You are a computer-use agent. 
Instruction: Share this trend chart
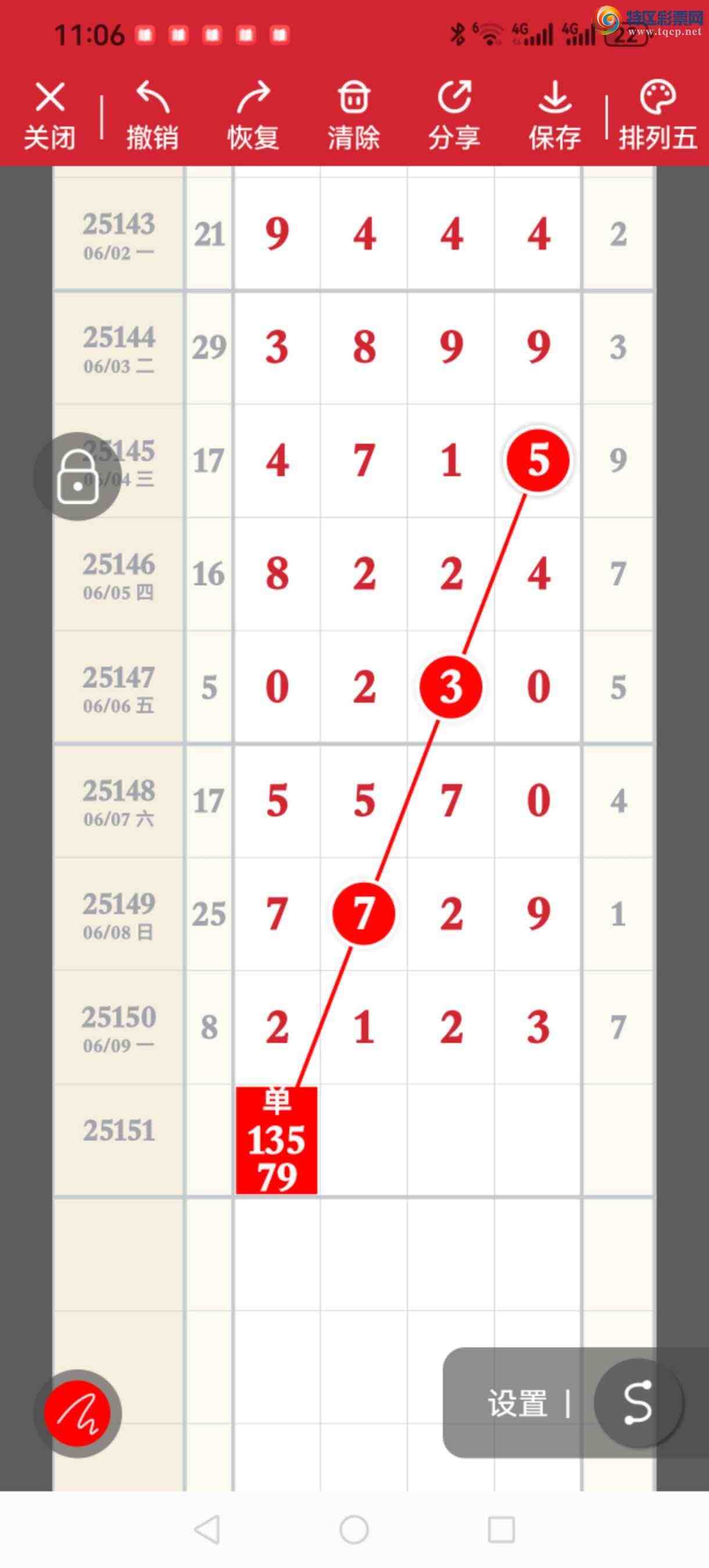(x=454, y=116)
